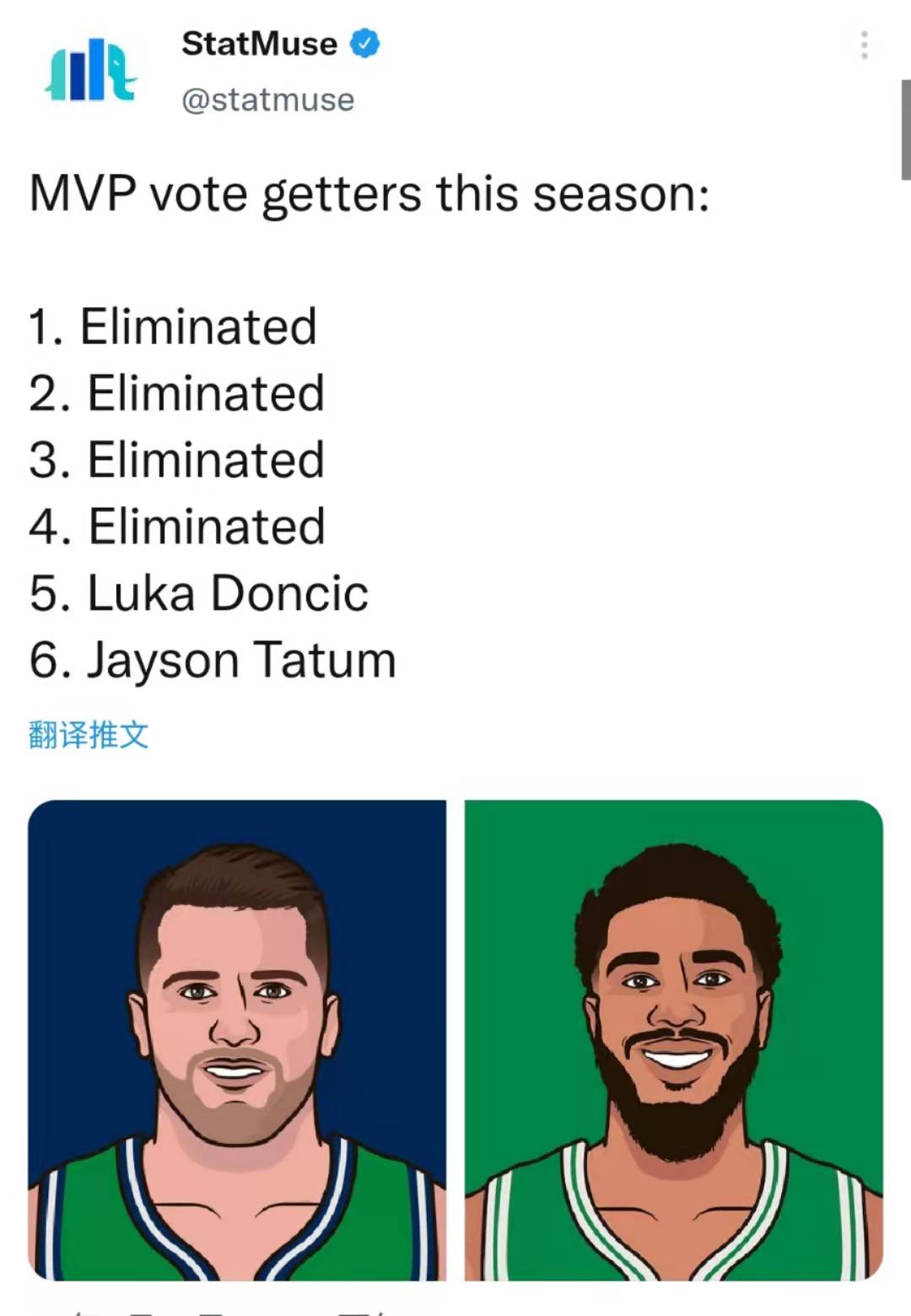Open the Luka Doncic image
This screenshot has width=911, height=1316.
coord(237,1039)
